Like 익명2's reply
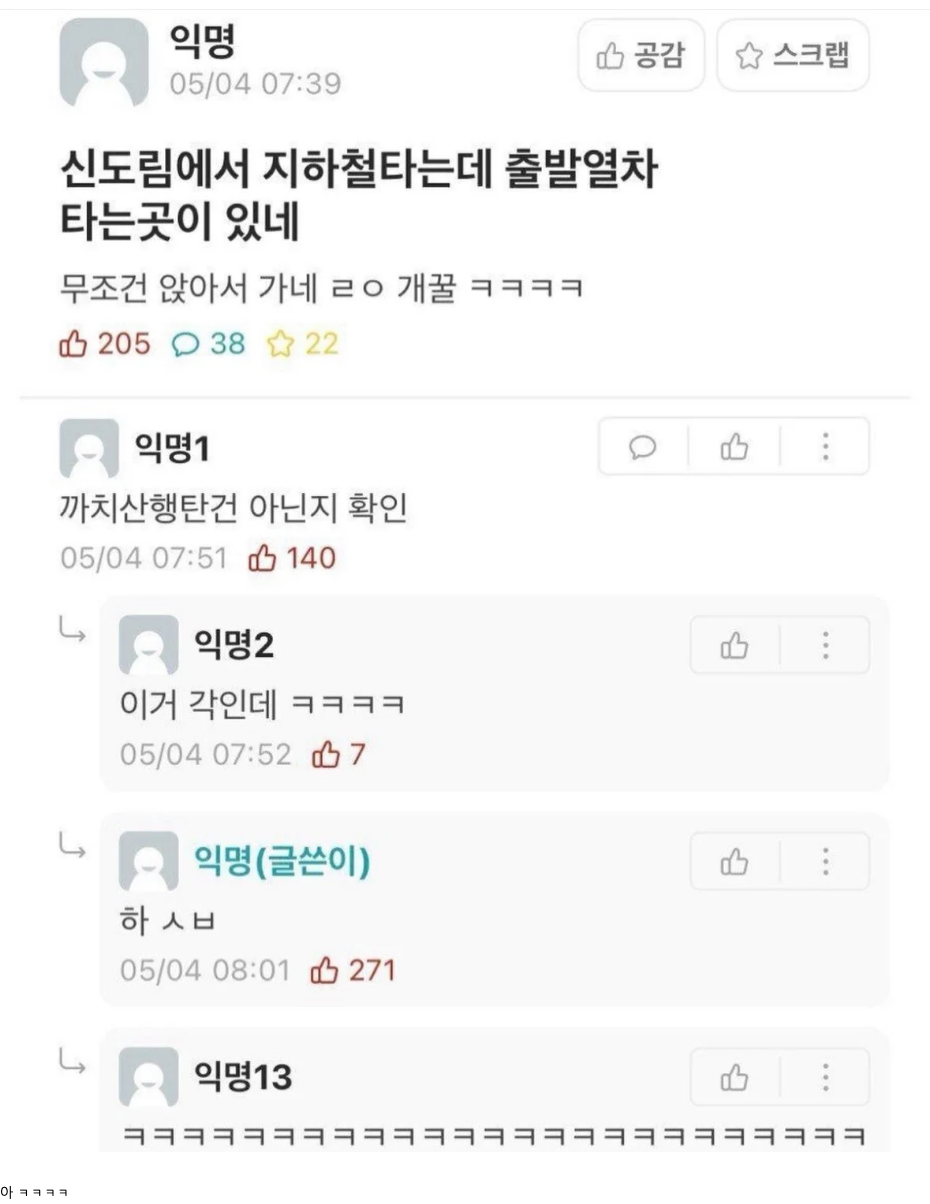This screenshot has height=1204, width=930. point(734,645)
